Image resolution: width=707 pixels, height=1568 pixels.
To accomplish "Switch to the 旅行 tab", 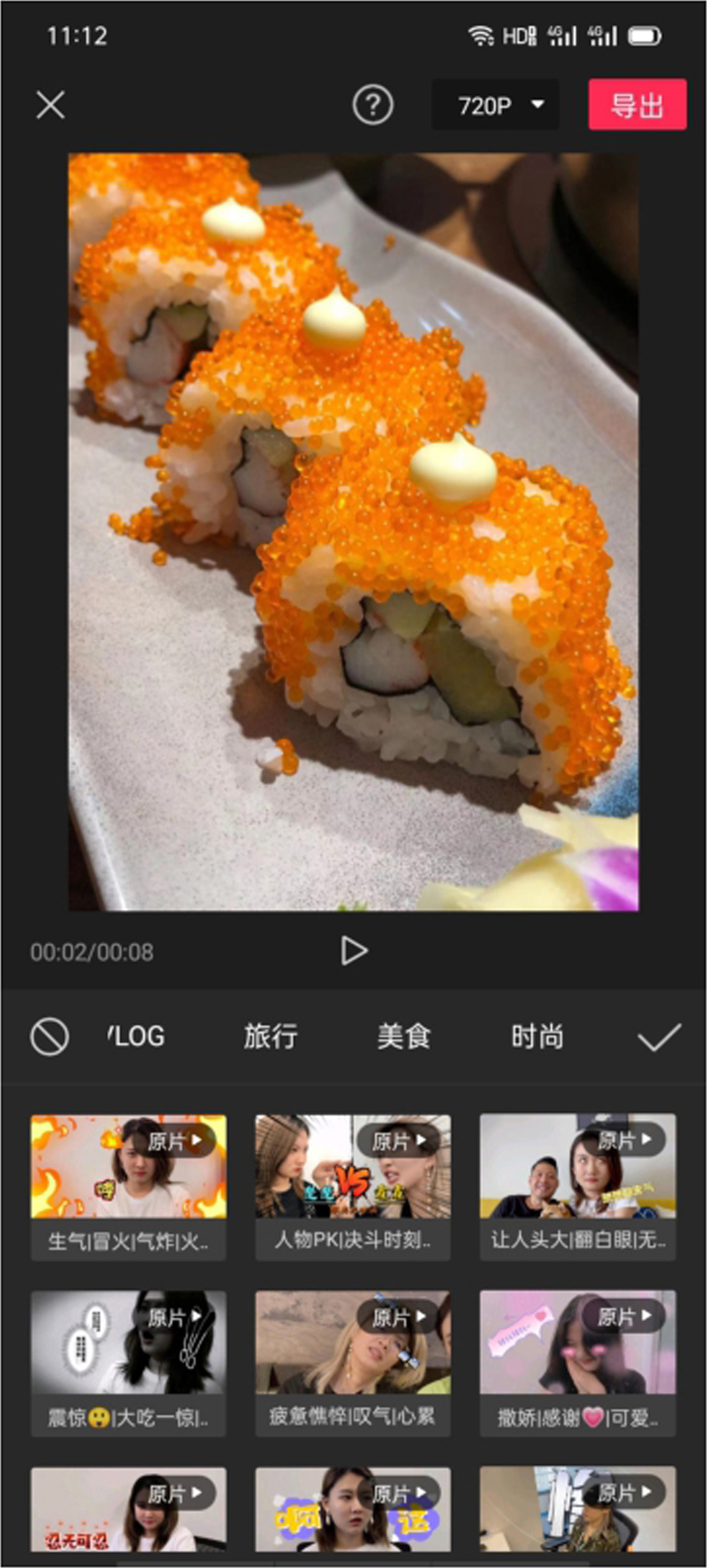I will point(271,1036).
